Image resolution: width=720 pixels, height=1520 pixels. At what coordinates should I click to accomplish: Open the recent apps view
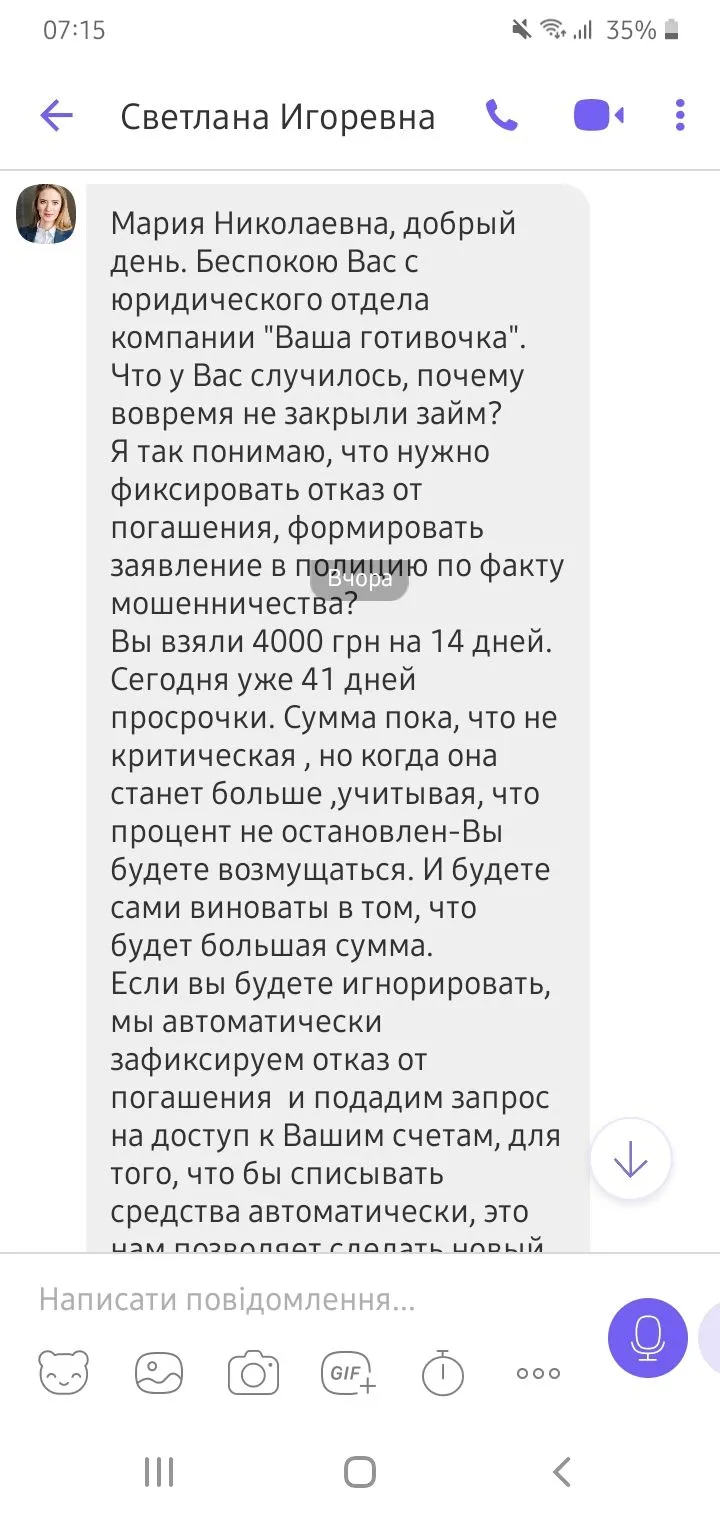coord(159,1471)
